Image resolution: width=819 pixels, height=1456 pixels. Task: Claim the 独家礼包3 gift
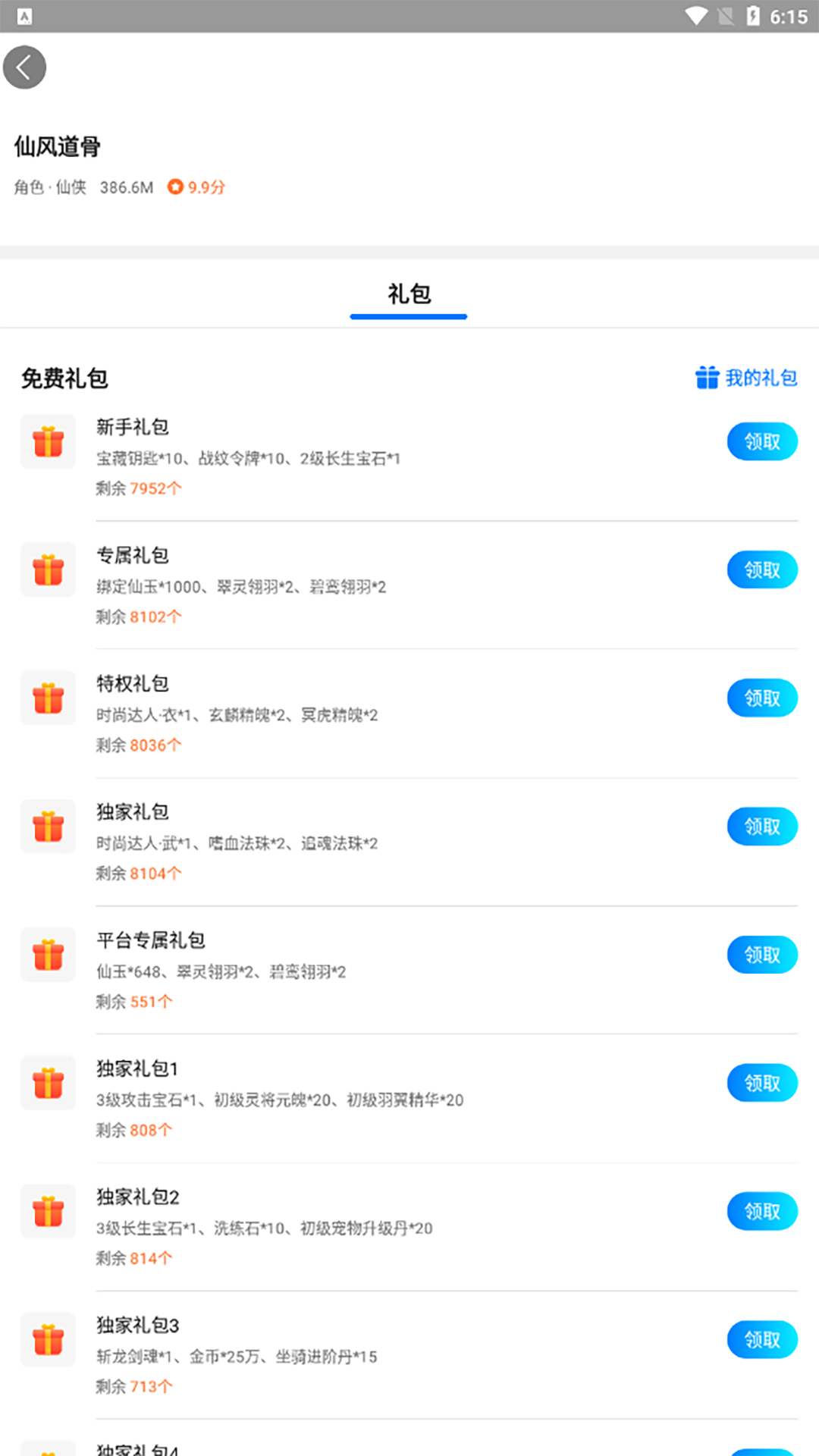[762, 1339]
